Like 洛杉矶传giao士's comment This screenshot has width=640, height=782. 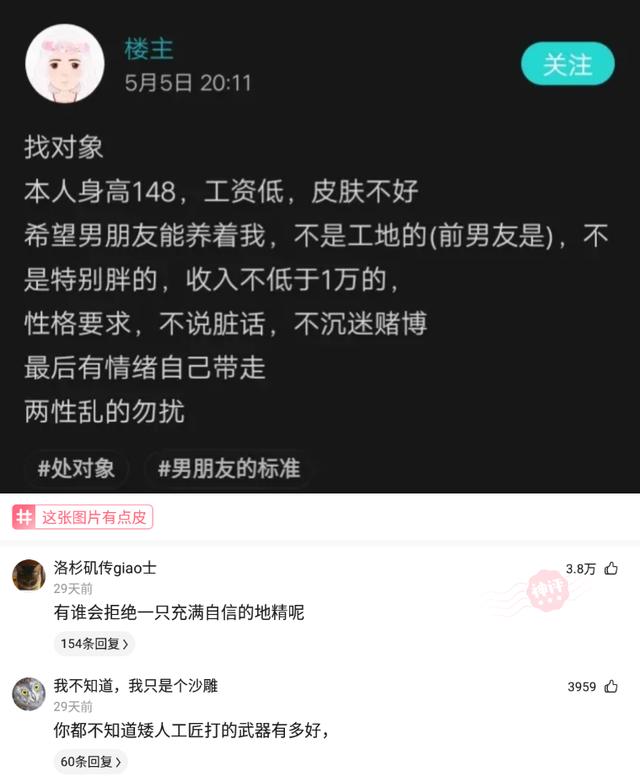611,569
